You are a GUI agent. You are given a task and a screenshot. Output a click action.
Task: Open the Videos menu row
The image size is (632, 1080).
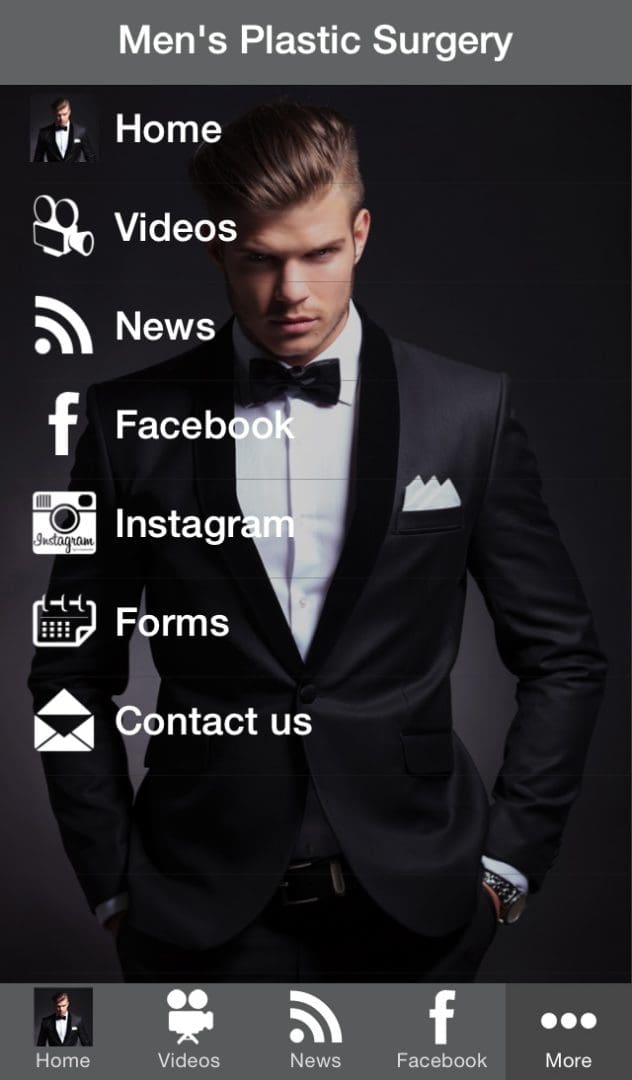coord(175,228)
